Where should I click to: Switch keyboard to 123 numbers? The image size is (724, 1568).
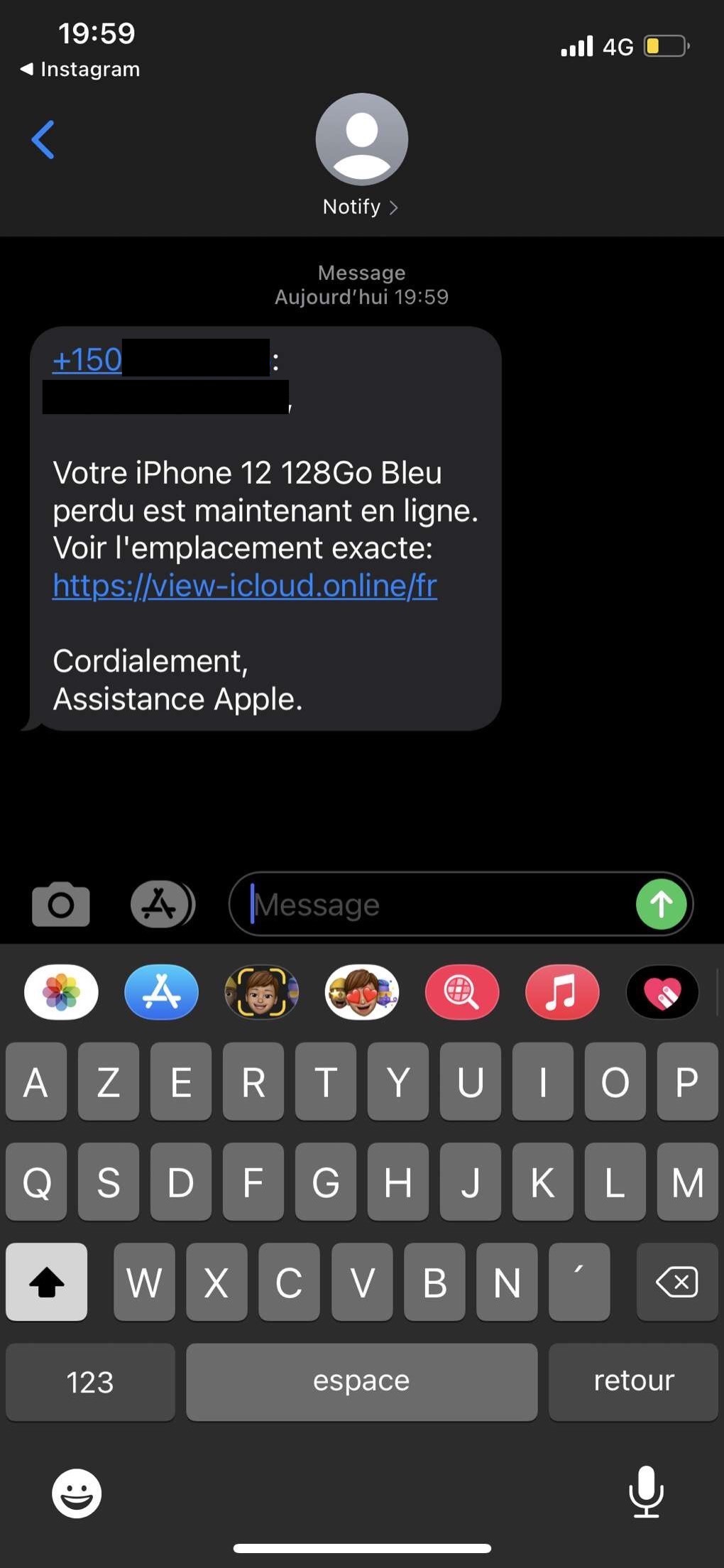(90, 1381)
